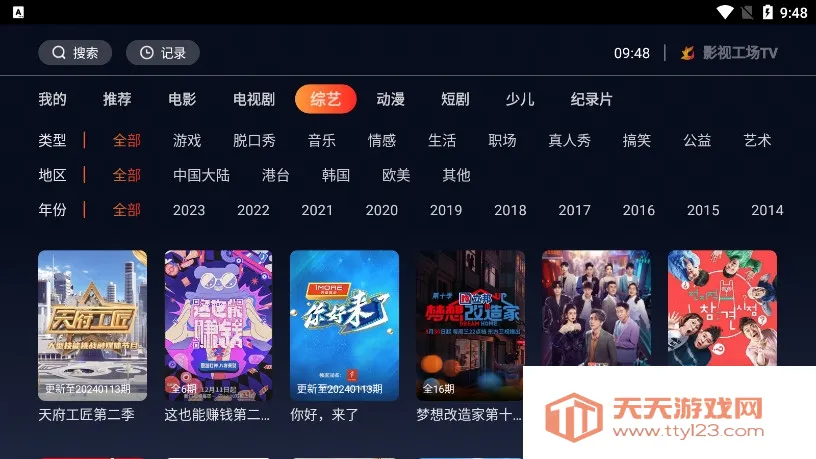Select the 动漫 tab
Viewport: 816px width, 459px height.
click(x=390, y=99)
